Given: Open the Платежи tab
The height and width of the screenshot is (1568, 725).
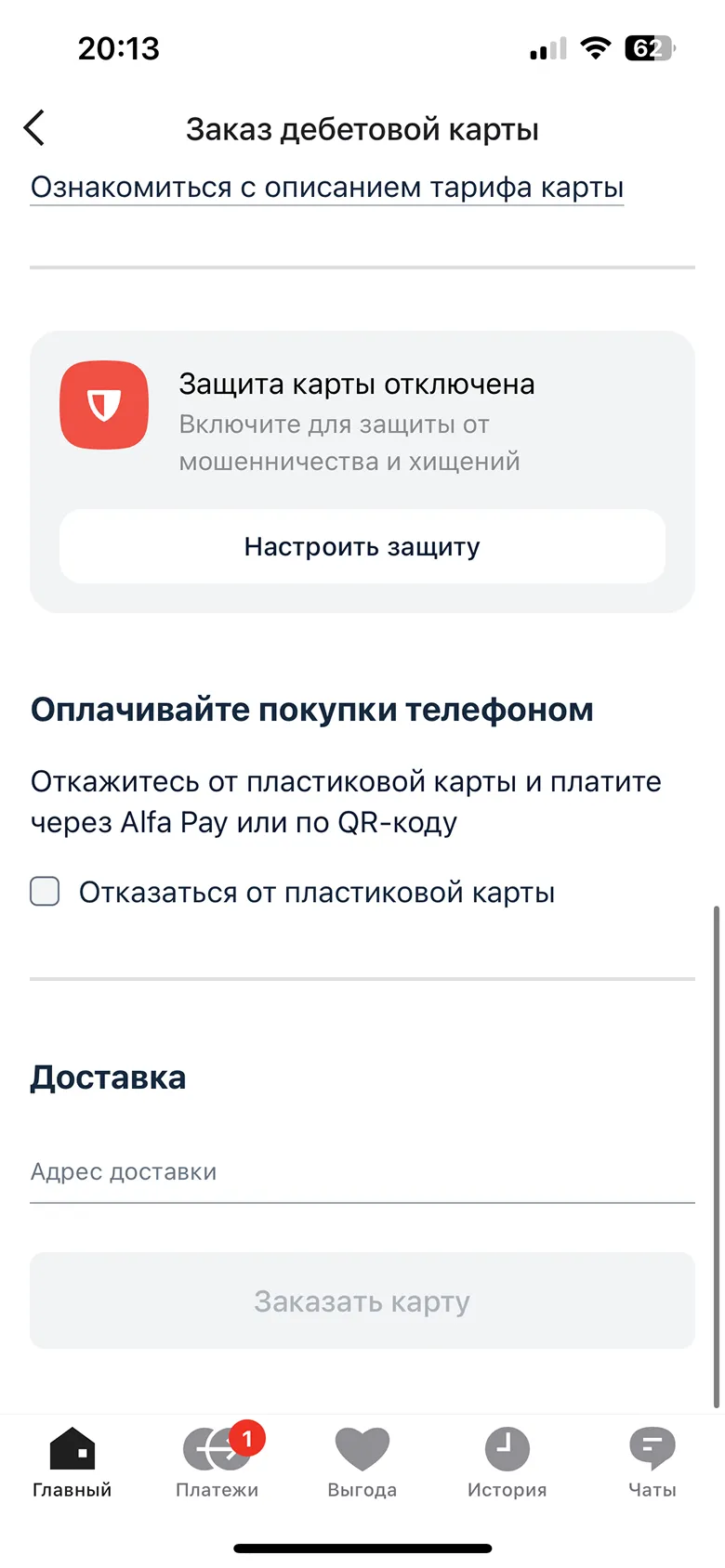Looking at the screenshot, I should coord(217,1463).
